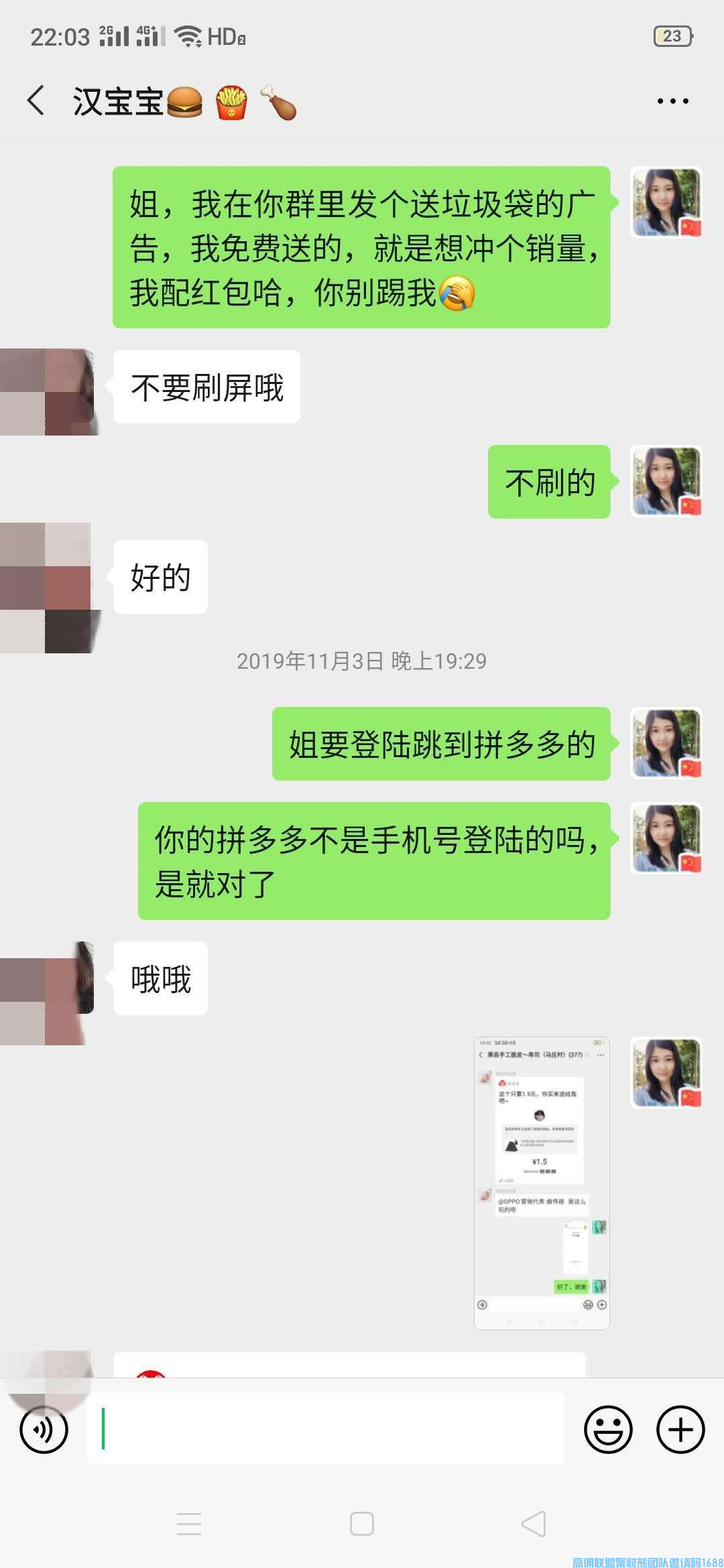Open my avatar next to 不刷的

pyautogui.click(x=666, y=481)
